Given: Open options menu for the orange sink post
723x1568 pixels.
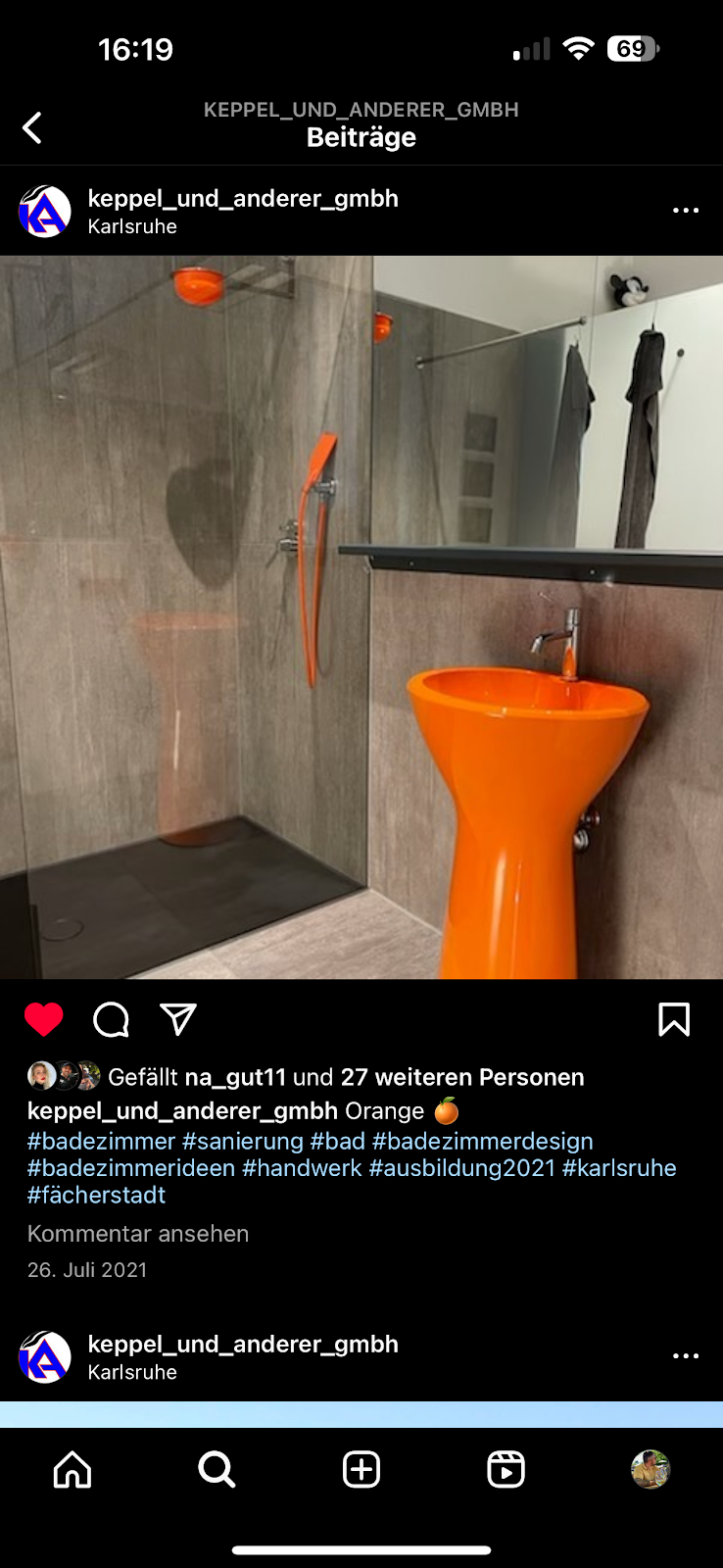Looking at the screenshot, I should (x=685, y=211).
